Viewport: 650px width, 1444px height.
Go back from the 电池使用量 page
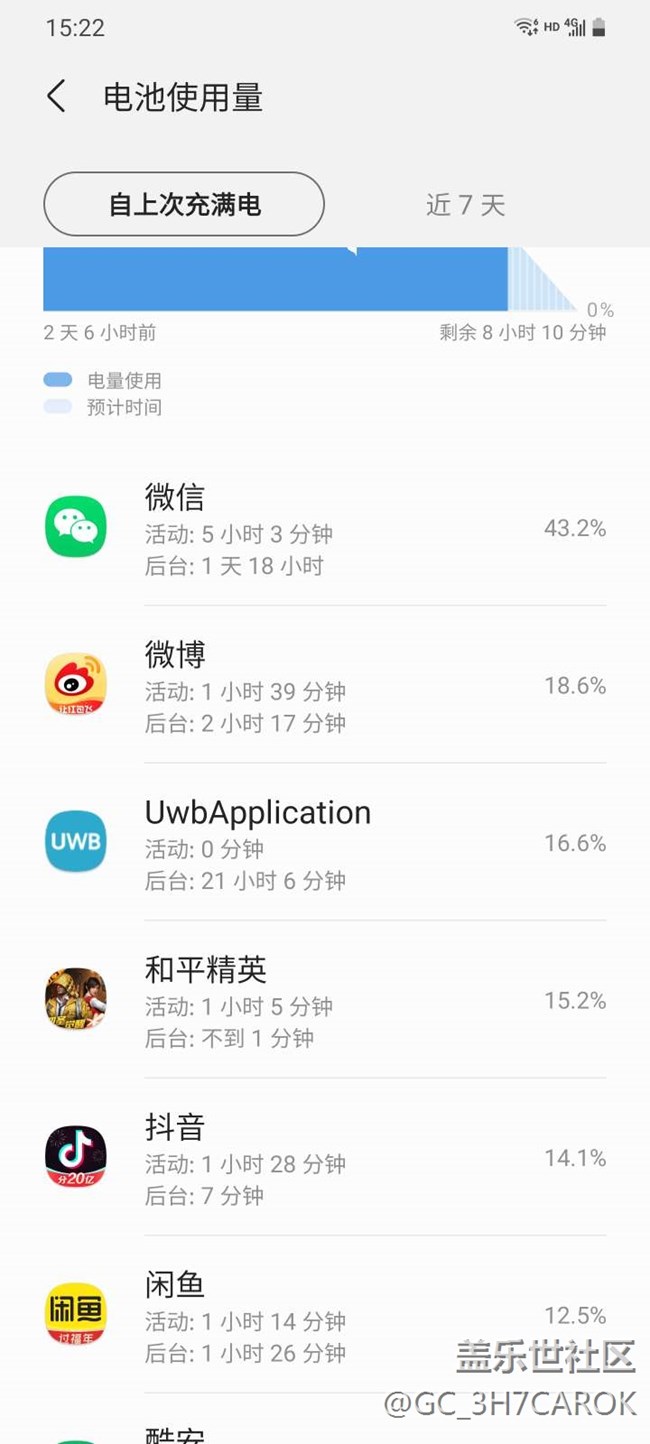pos(57,97)
